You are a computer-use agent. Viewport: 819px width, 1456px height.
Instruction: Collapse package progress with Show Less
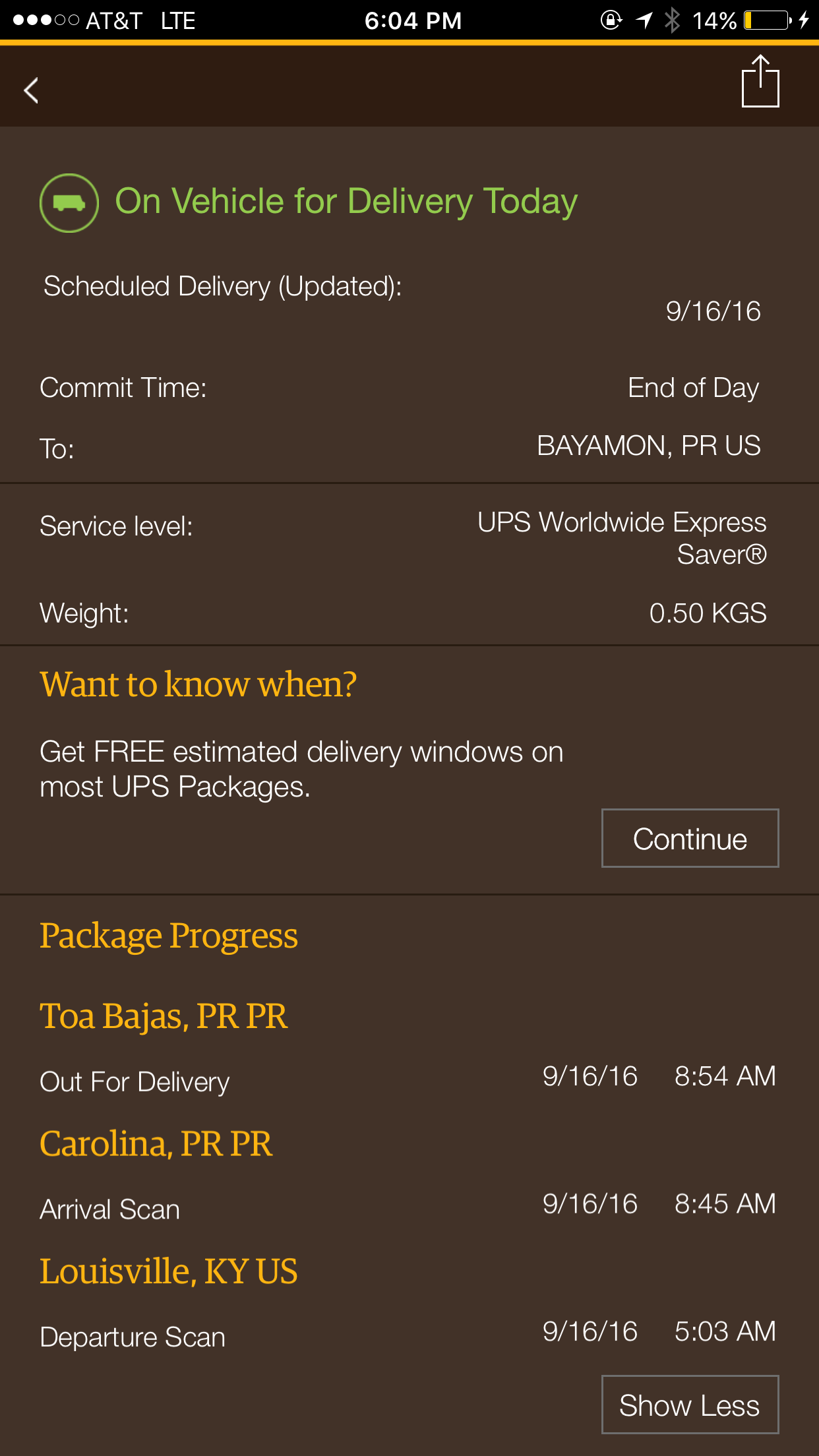coord(690,1405)
